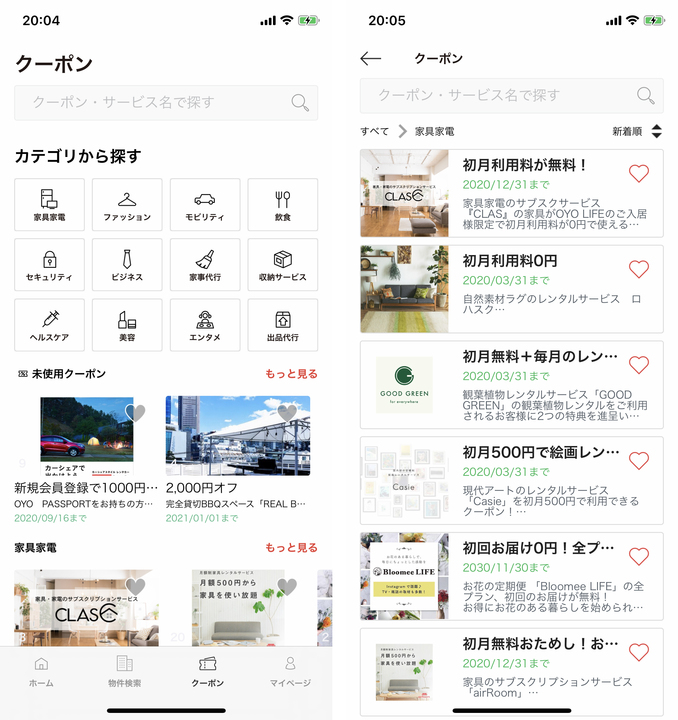Open the セキュリティ category
This screenshot has width=678, height=720.
click(49, 264)
